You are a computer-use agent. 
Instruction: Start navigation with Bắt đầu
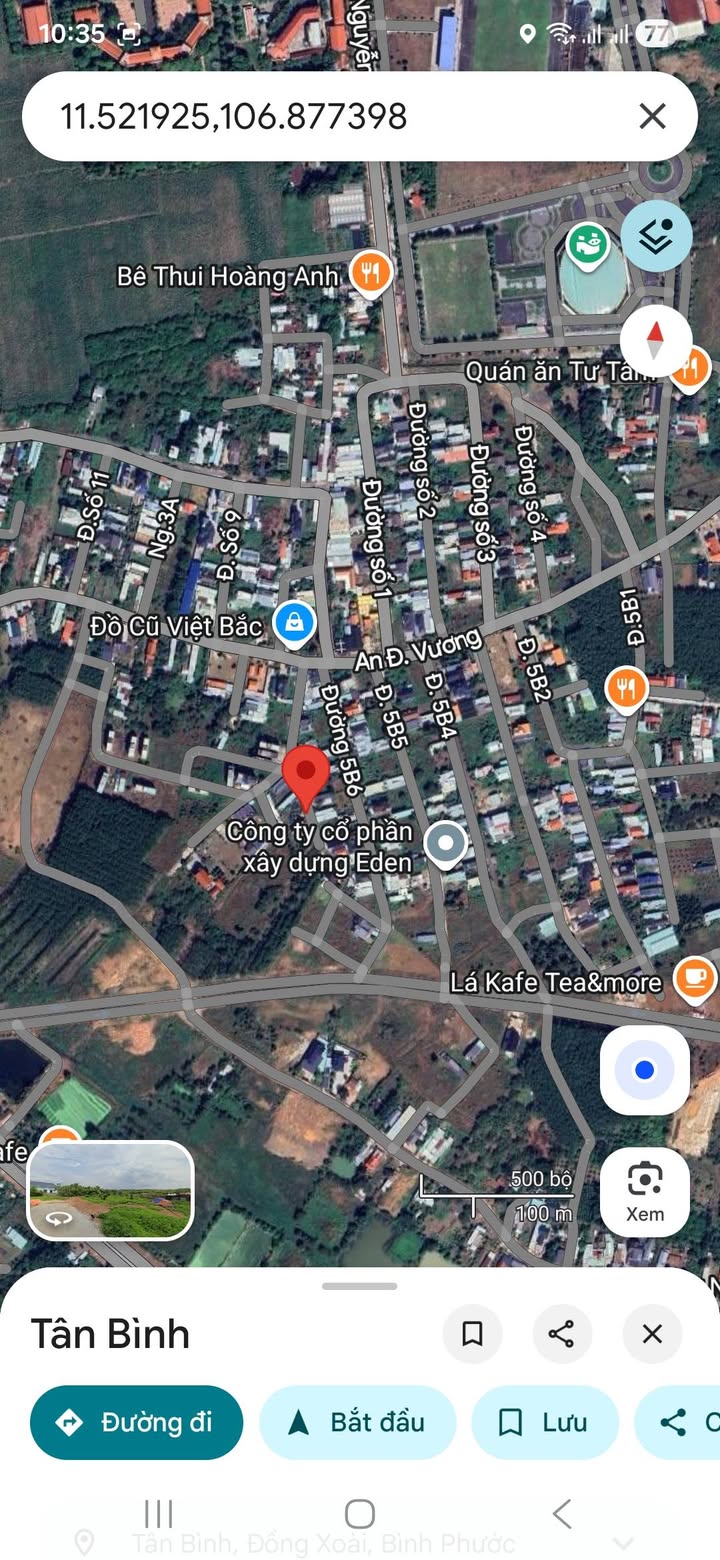tap(358, 1422)
